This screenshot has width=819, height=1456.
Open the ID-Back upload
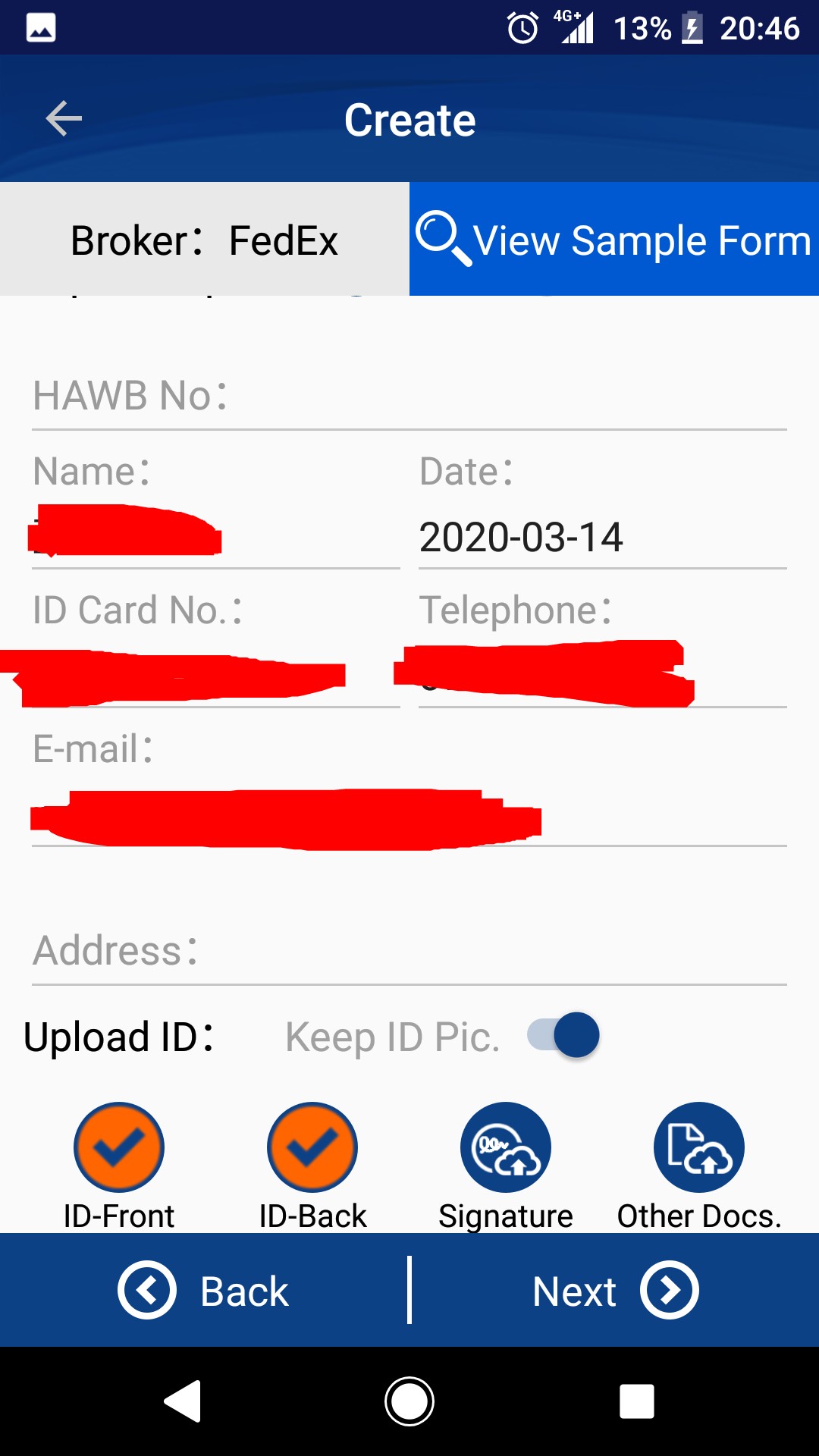click(312, 1147)
